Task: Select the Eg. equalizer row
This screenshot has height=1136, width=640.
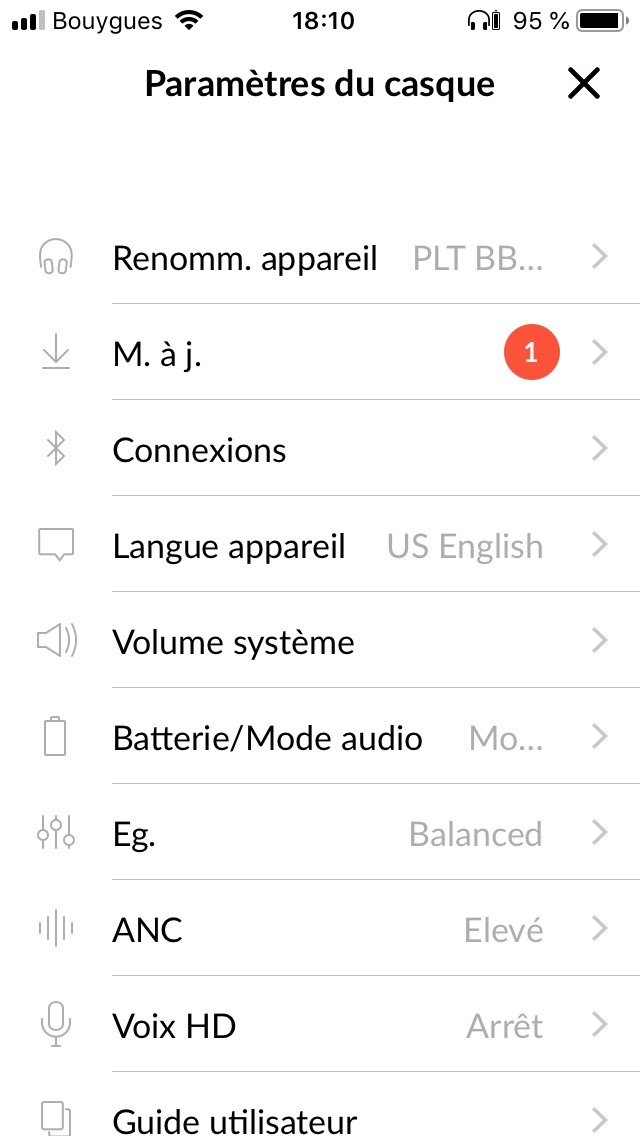Action: (x=320, y=833)
